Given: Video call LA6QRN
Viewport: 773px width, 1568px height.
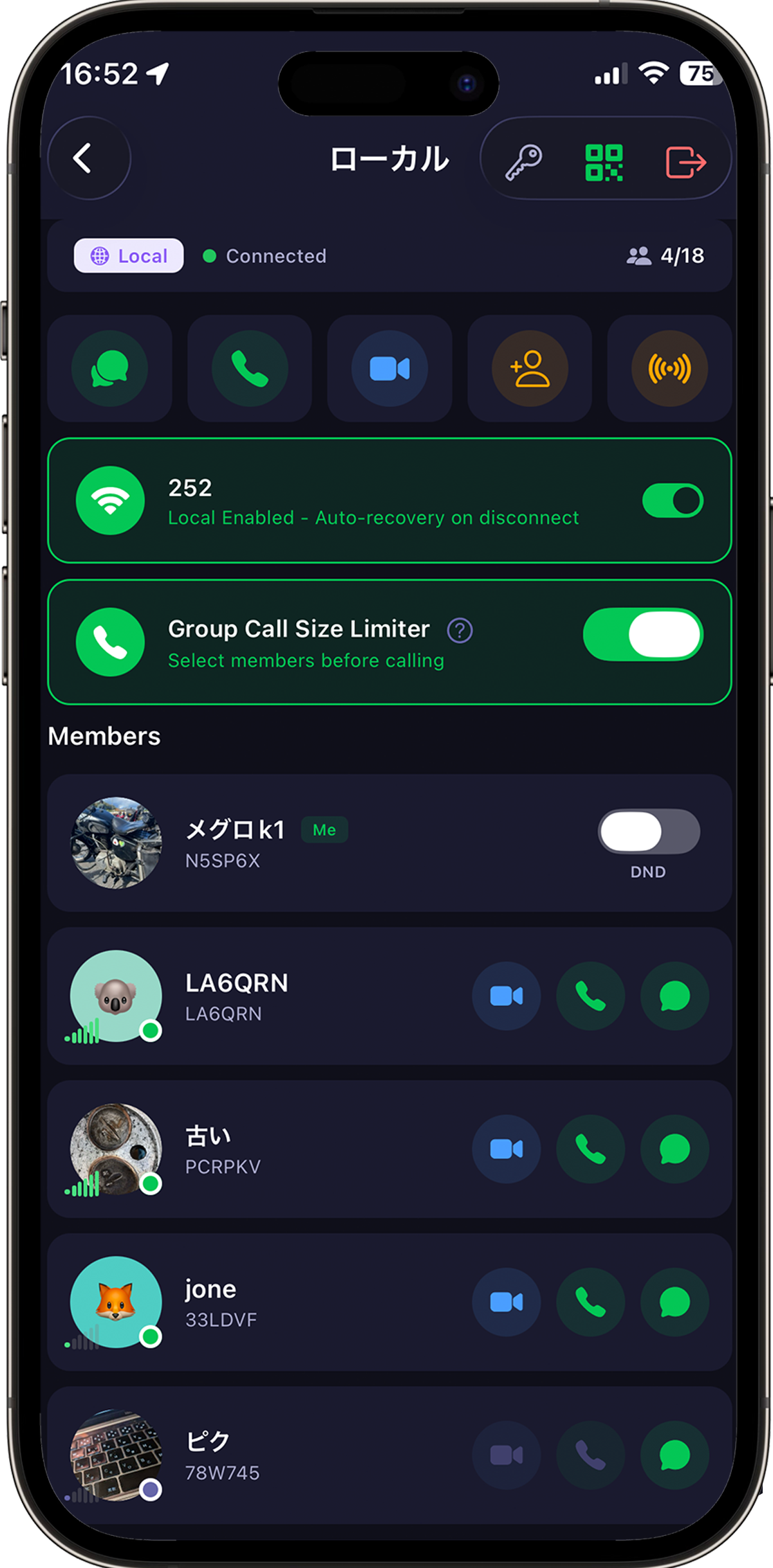Looking at the screenshot, I should (507, 996).
